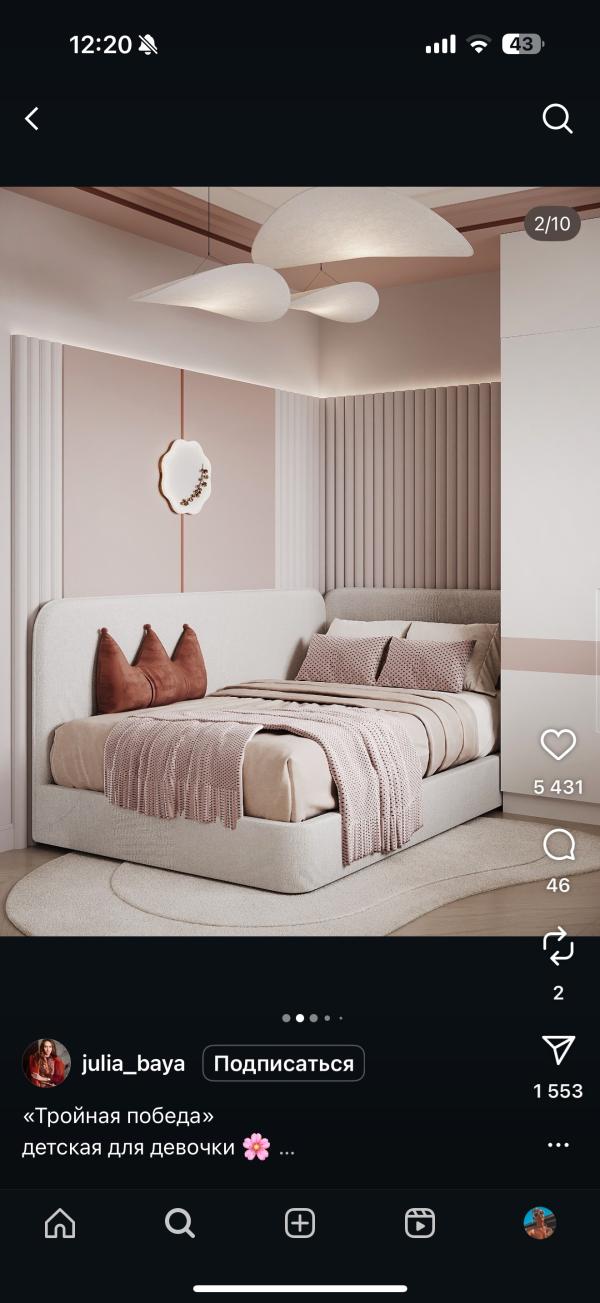The width and height of the screenshot is (600, 1303).
Task: Switch to the Reels tab
Action: coord(419,1223)
